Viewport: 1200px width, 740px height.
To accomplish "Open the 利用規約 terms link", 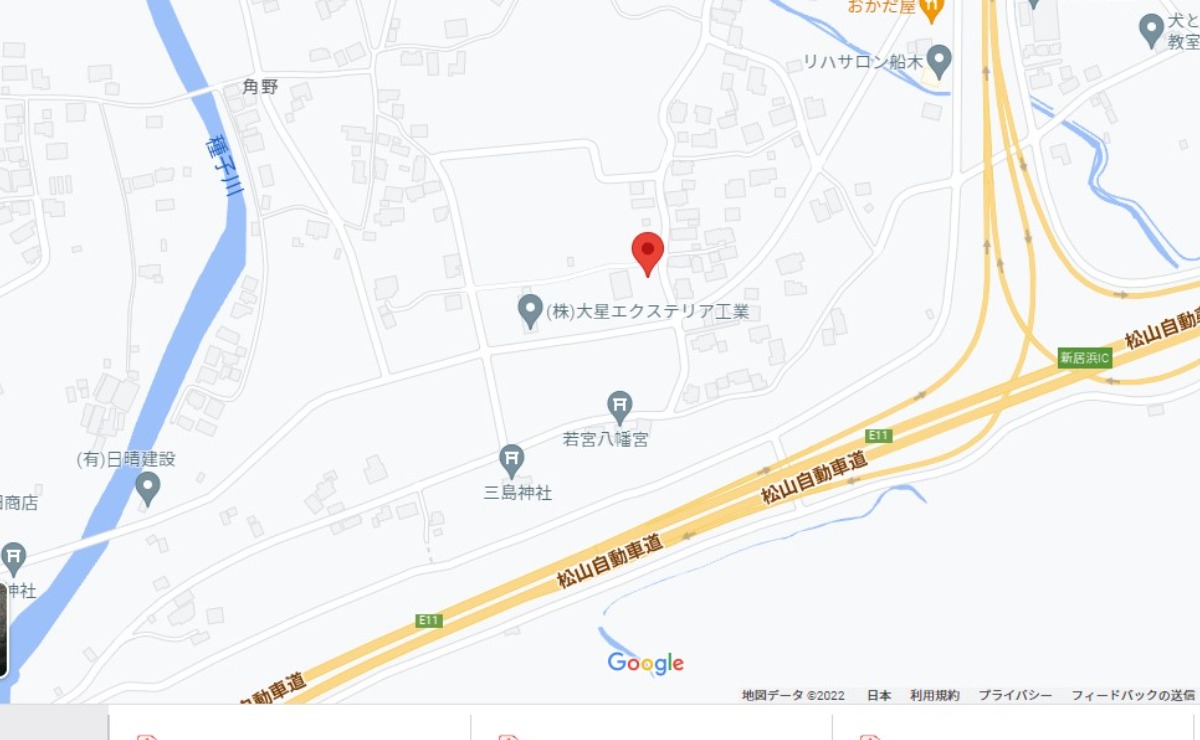I will click(934, 695).
